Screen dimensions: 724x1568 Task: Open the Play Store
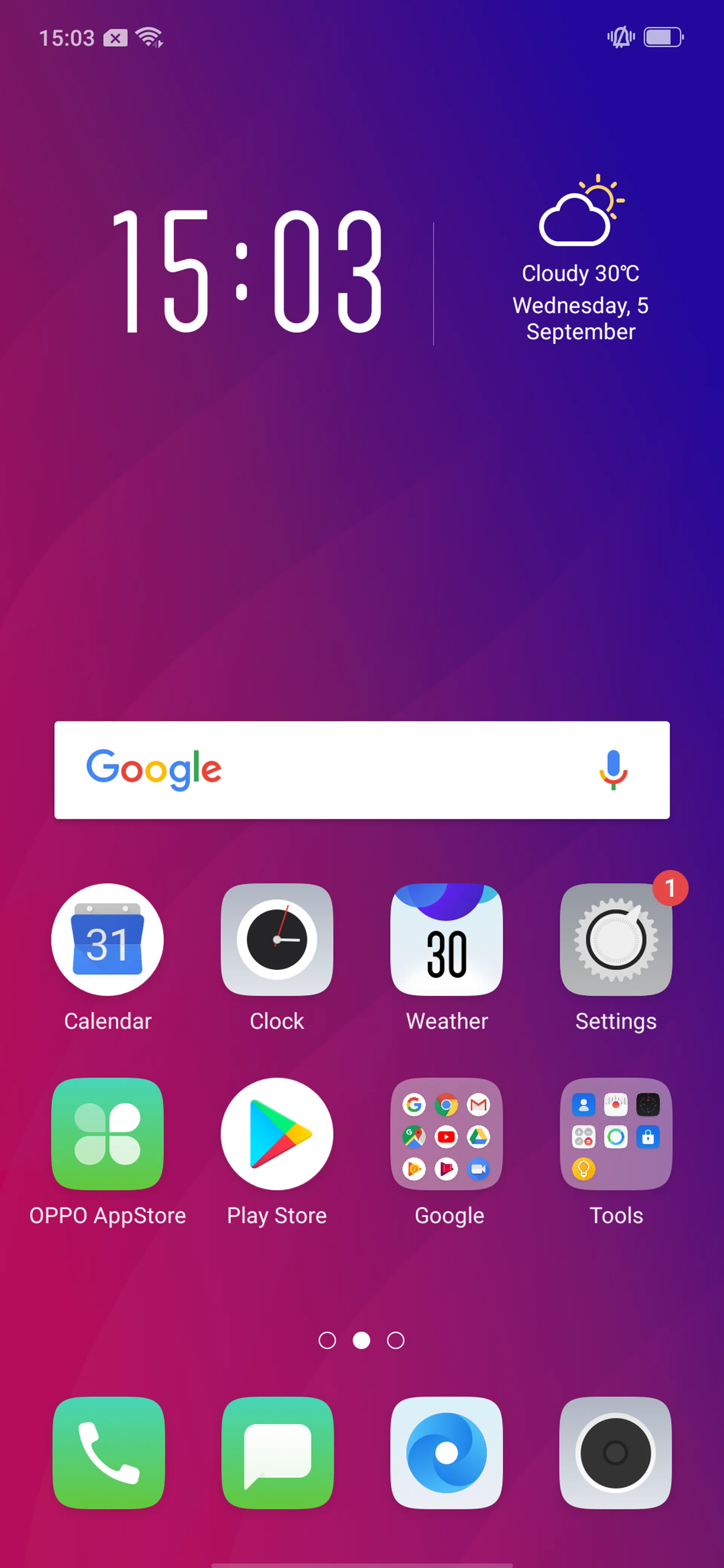coord(276,1133)
